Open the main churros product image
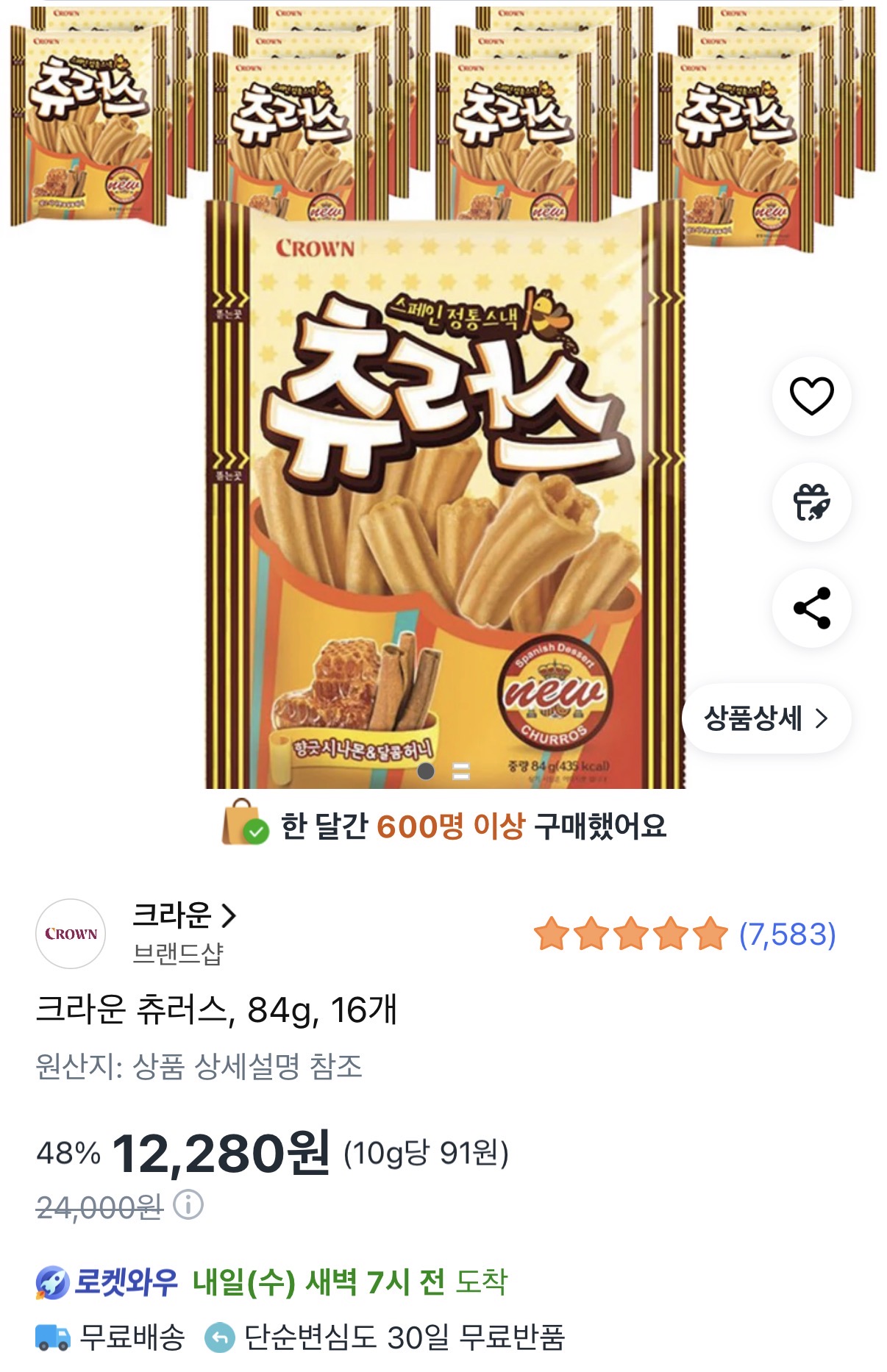The width and height of the screenshot is (887, 1372). [x=444, y=493]
